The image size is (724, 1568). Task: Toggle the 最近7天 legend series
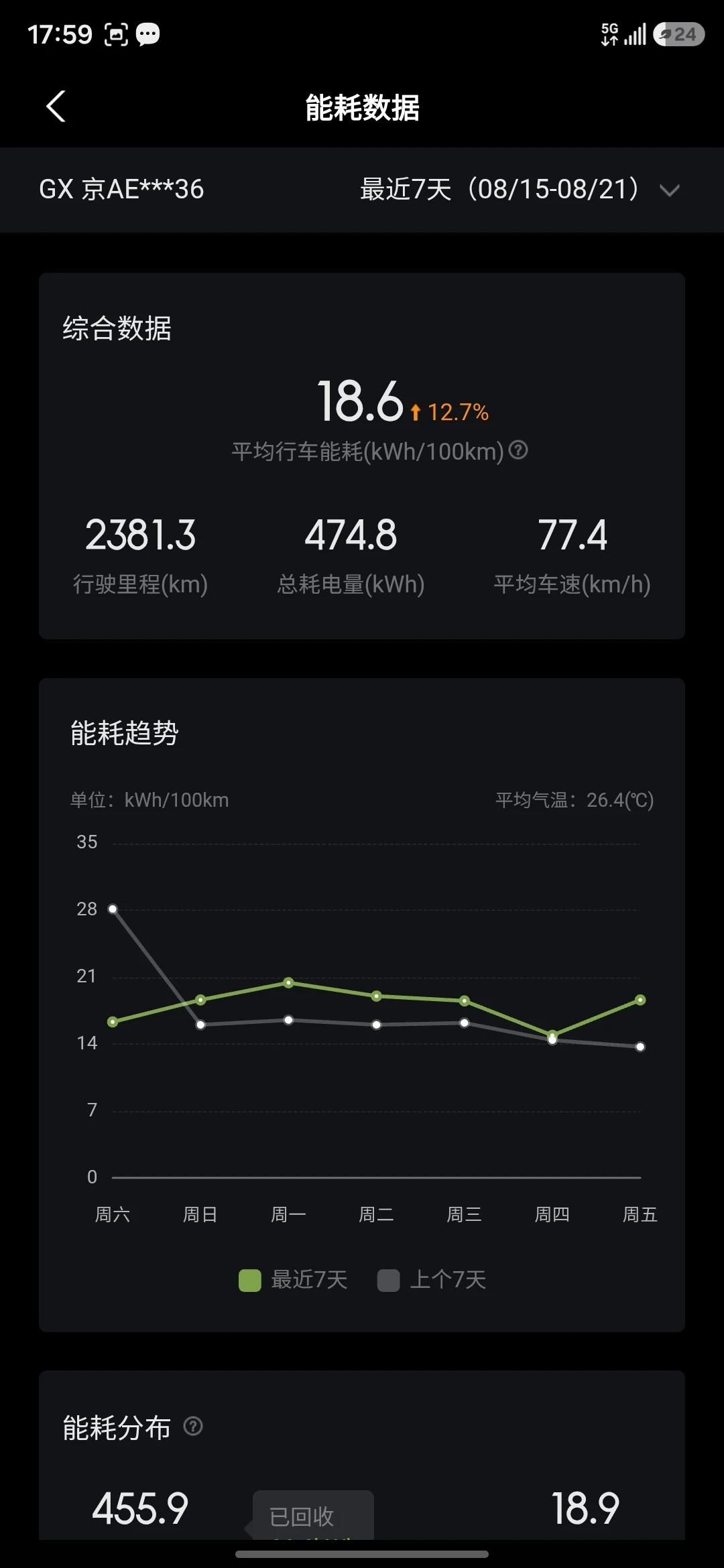(x=293, y=1280)
